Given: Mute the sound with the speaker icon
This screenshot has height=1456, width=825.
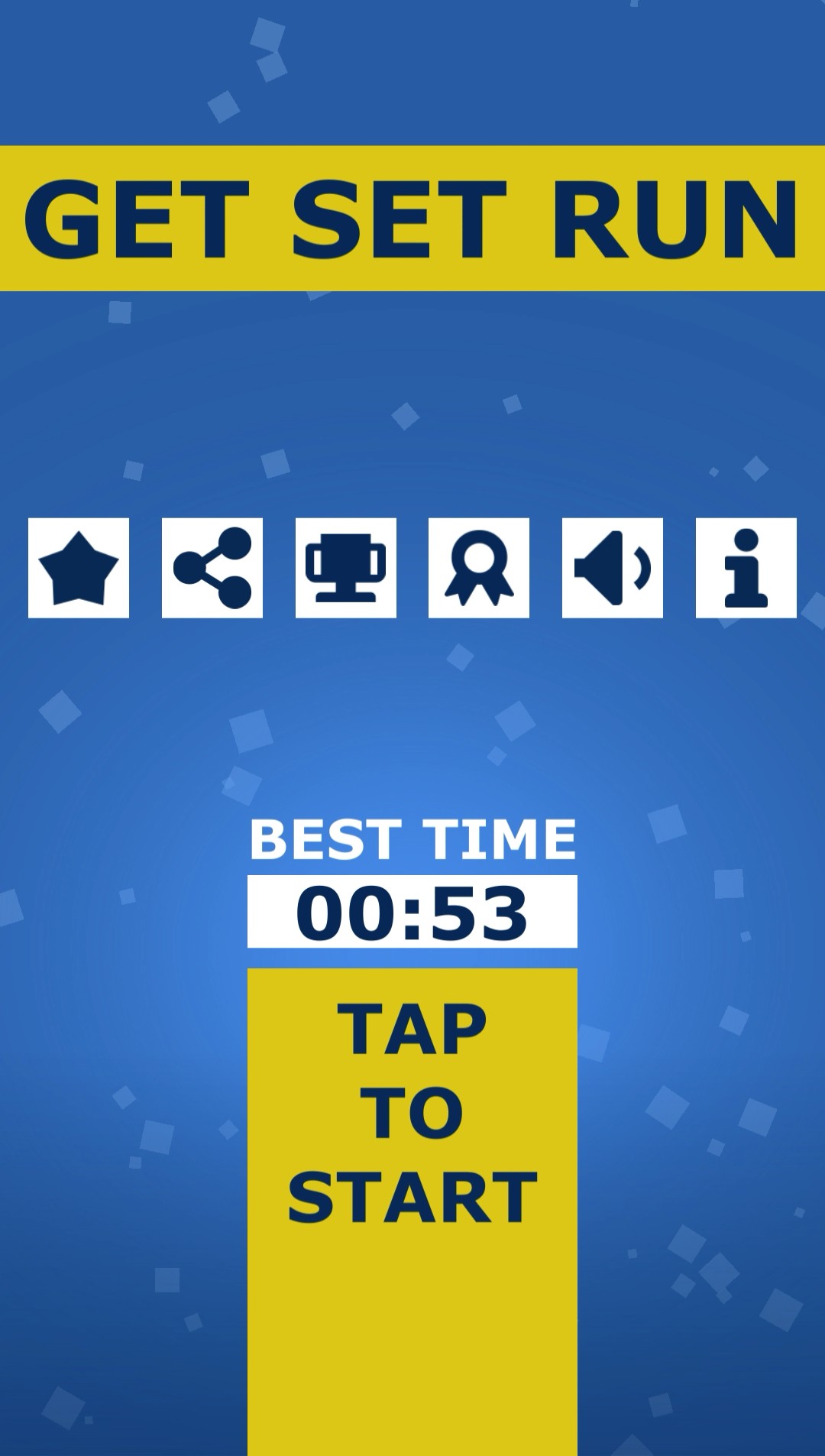Looking at the screenshot, I should tap(613, 568).
